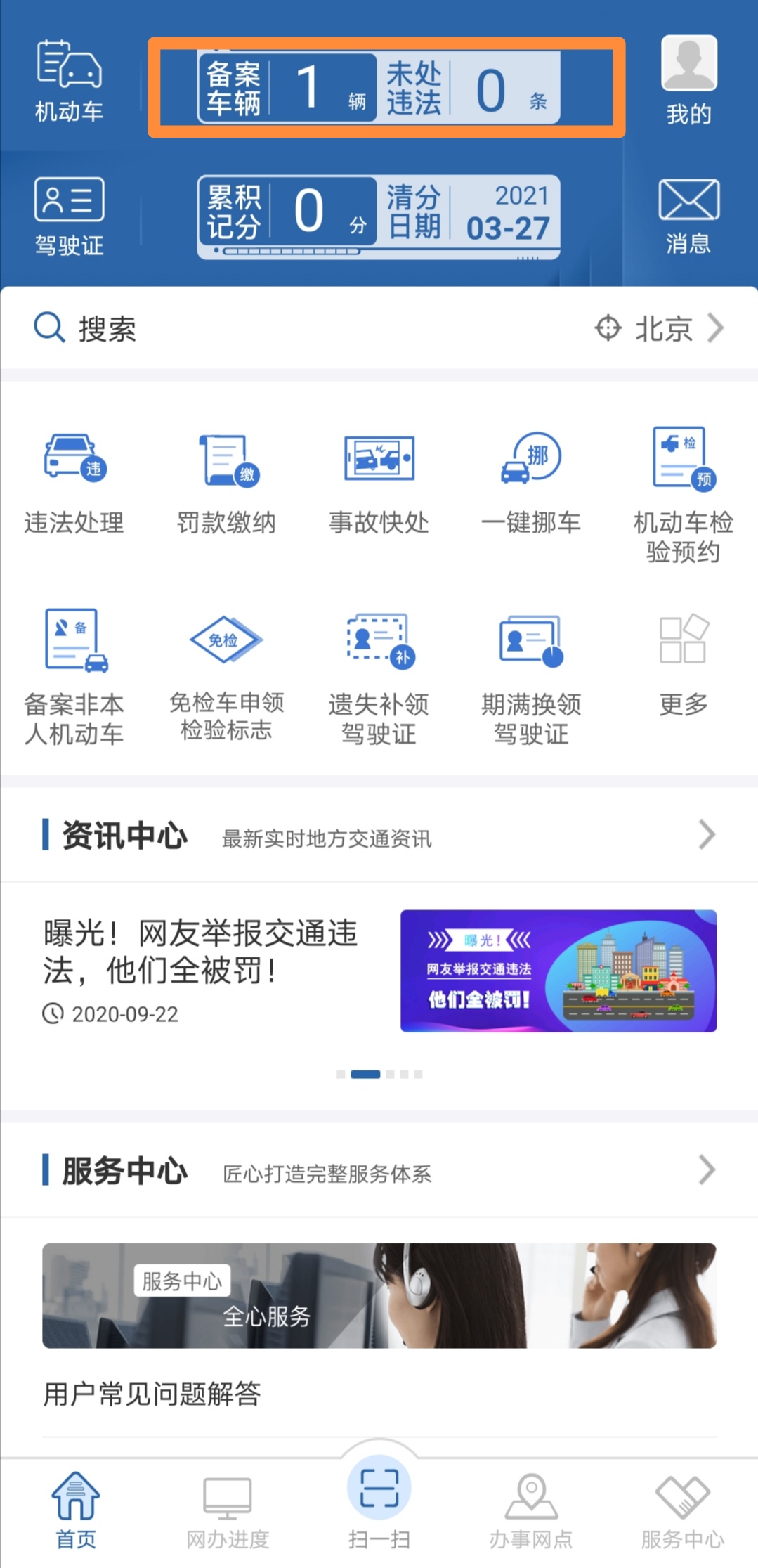
Task: Launch 事故快处 quick accident processing
Action: pos(379,485)
